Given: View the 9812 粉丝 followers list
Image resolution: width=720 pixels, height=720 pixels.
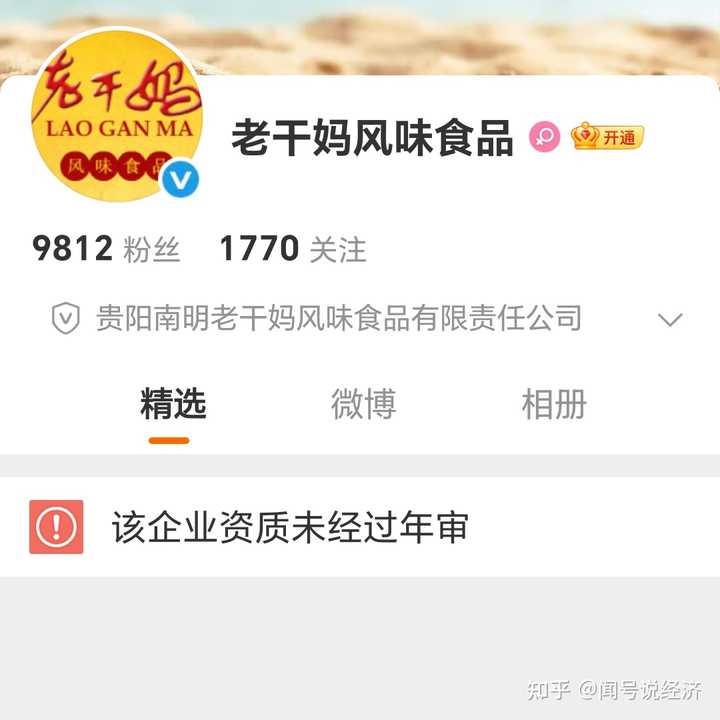Looking at the screenshot, I should point(106,249).
